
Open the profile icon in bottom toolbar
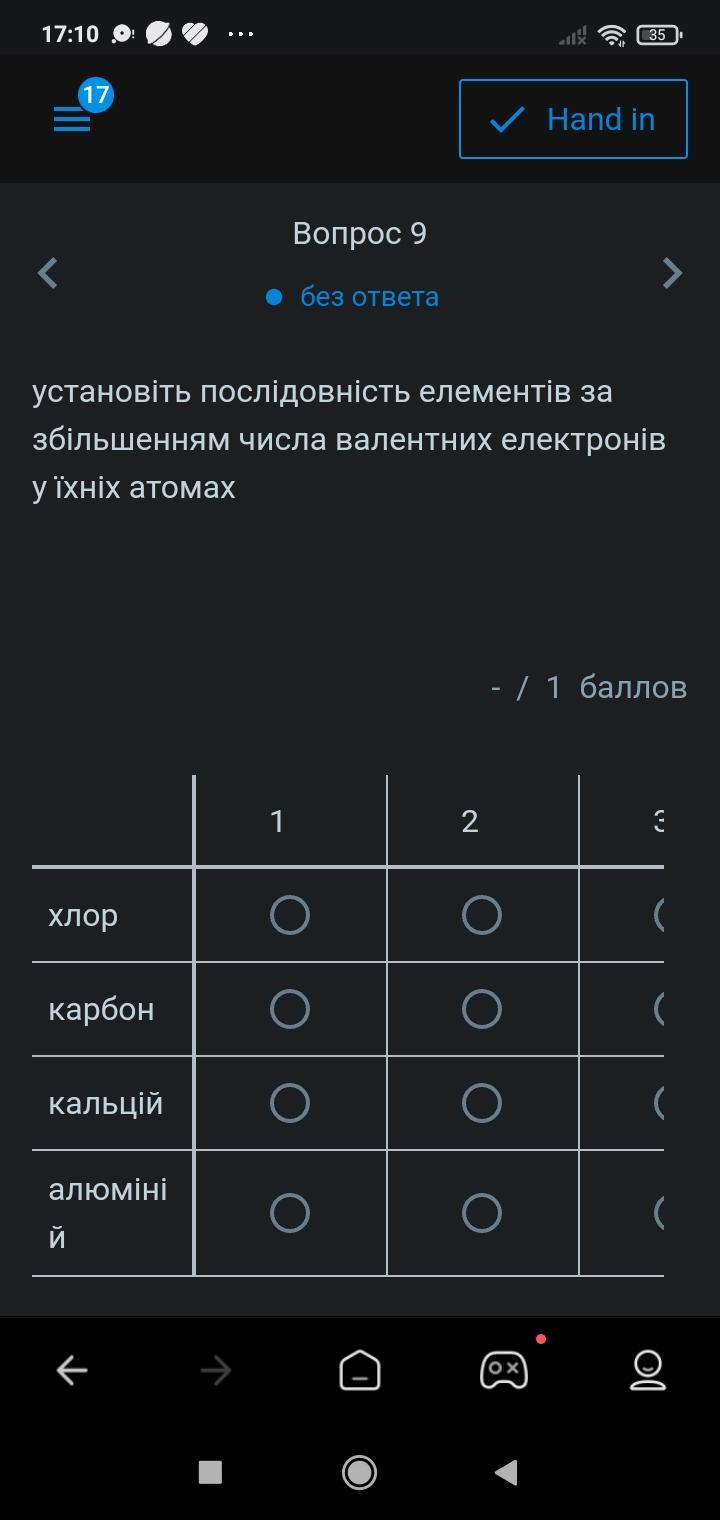point(648,1370)
